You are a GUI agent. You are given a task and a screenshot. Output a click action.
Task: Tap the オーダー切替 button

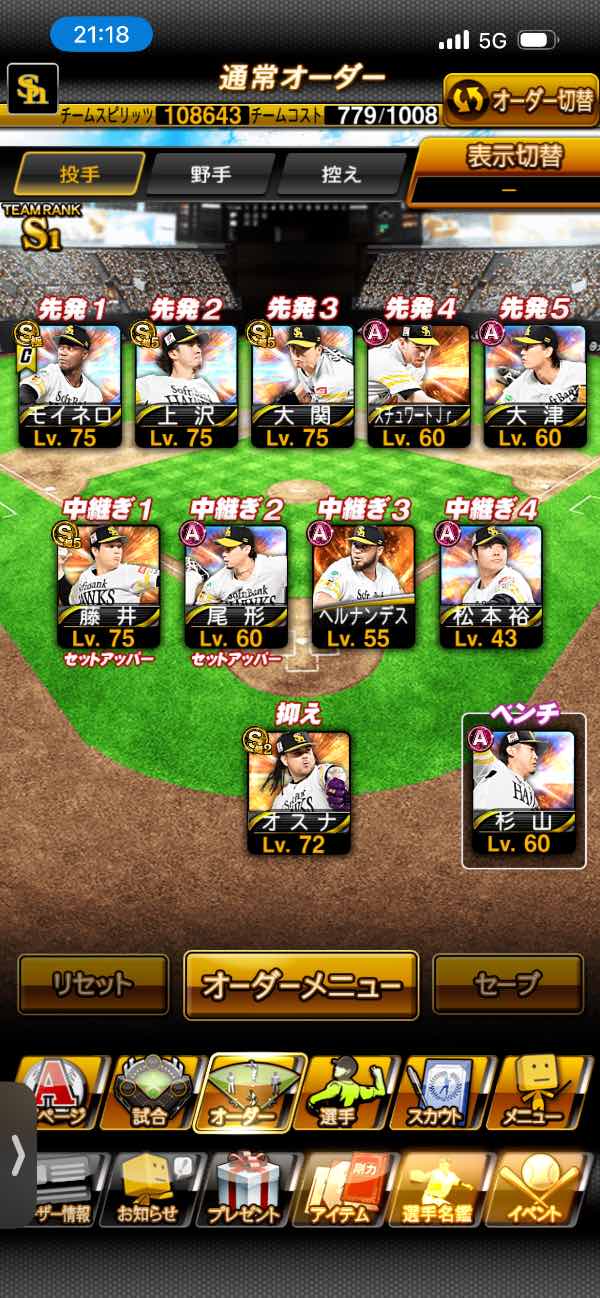click(x=520, y=100)
